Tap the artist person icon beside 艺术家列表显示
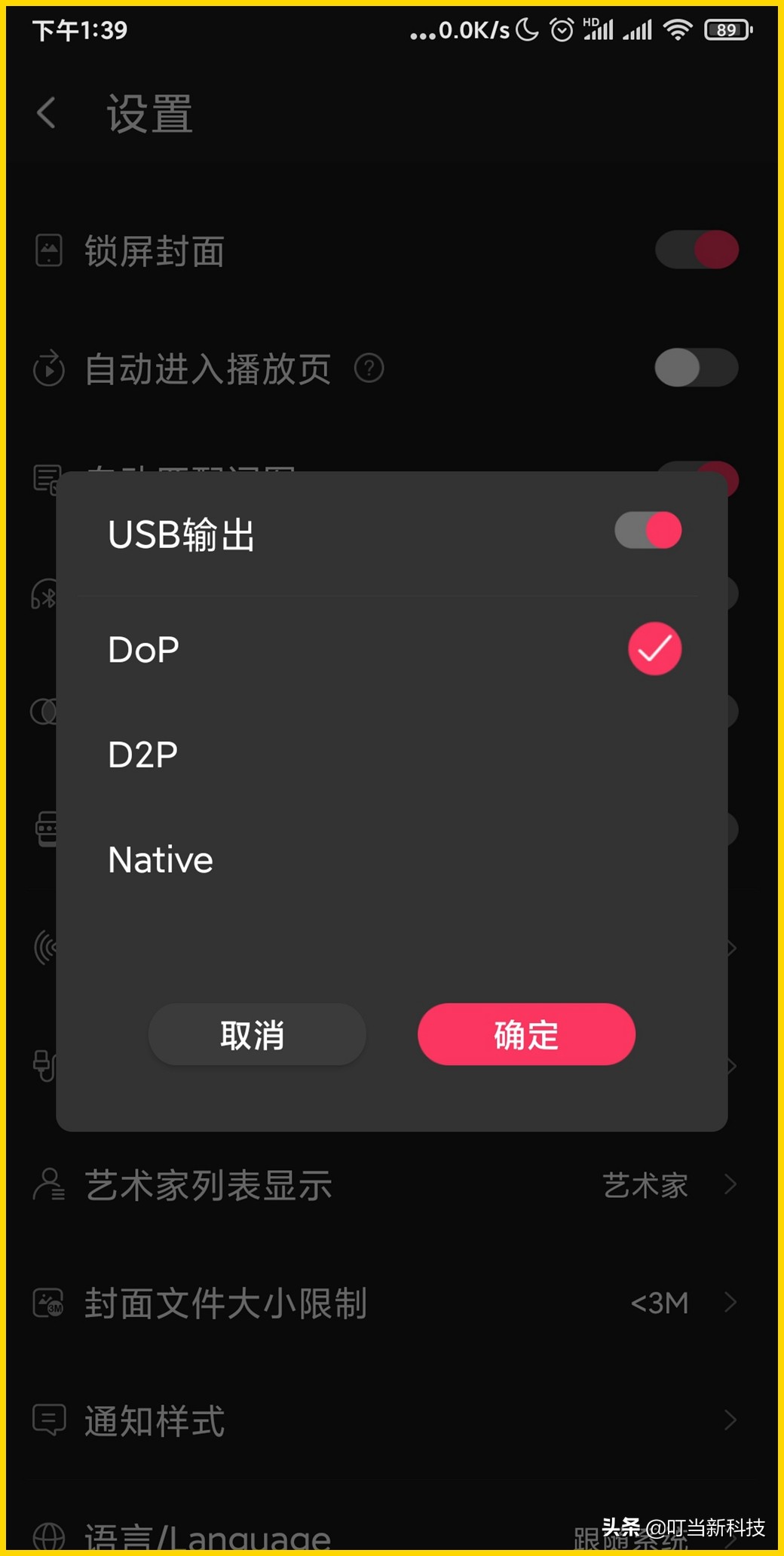The image size is (784, 1556). coord(47,1184)
